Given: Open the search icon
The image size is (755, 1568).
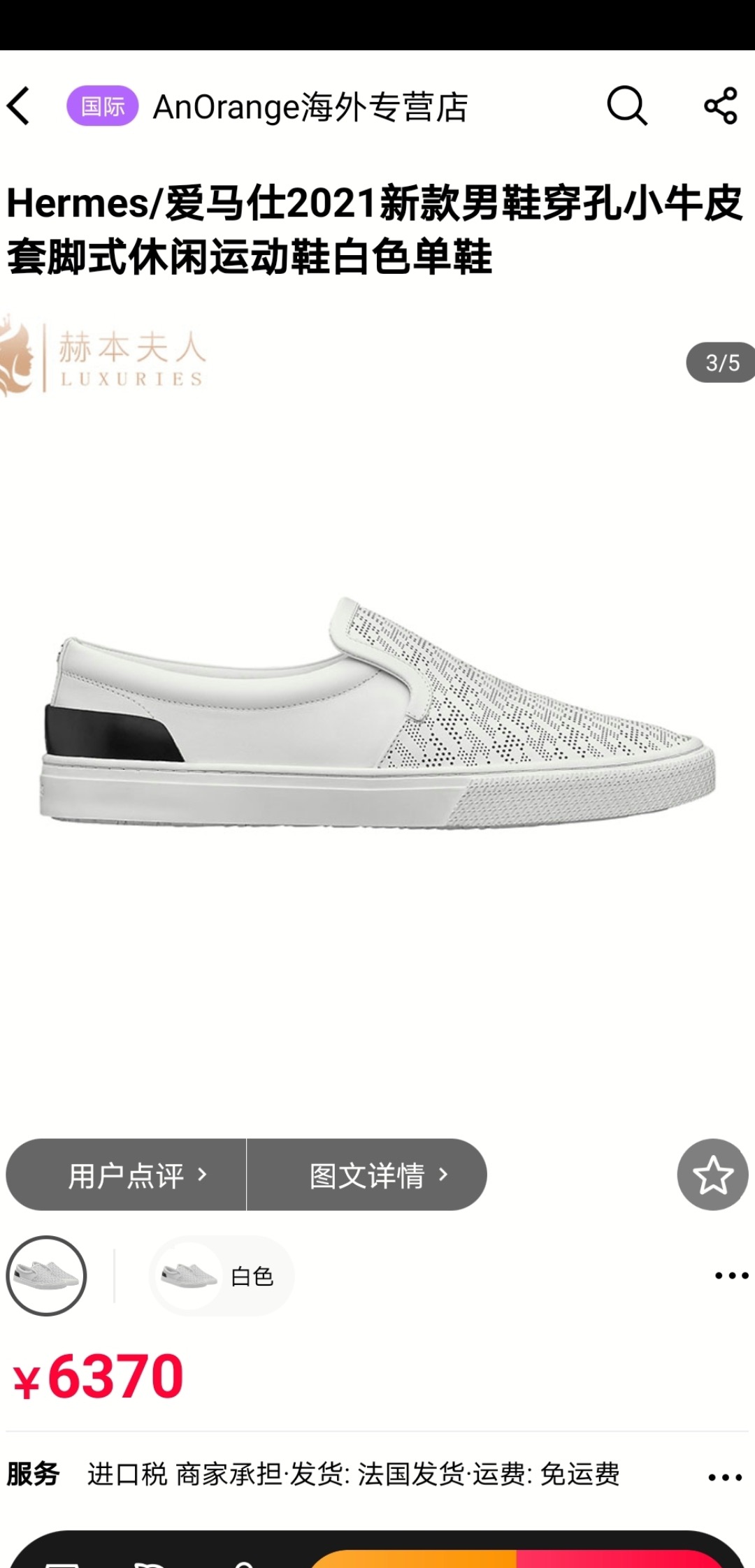Looking at the screenshot, I should click(x=626, y=106).
